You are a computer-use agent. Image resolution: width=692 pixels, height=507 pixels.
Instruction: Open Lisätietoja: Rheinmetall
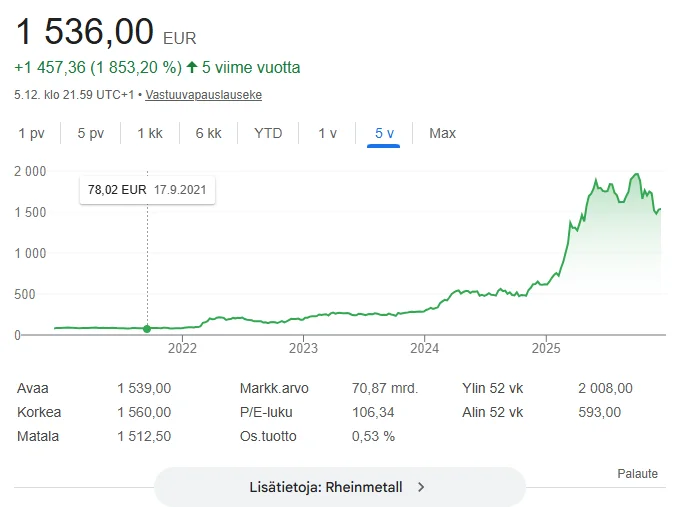pos(339,487)
